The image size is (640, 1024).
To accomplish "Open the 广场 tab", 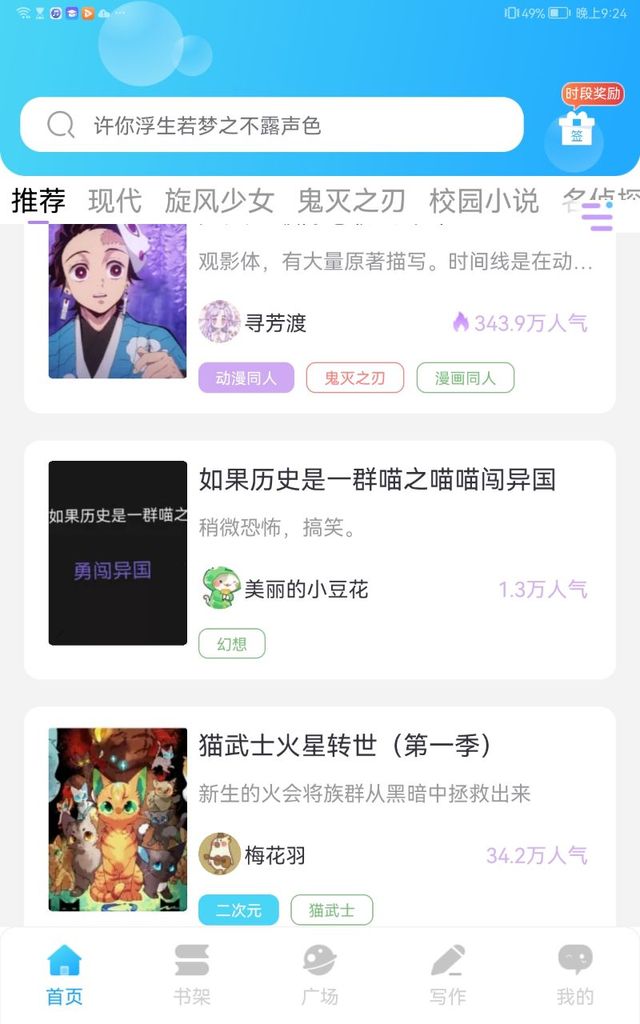I will click(x=320, y=974).
